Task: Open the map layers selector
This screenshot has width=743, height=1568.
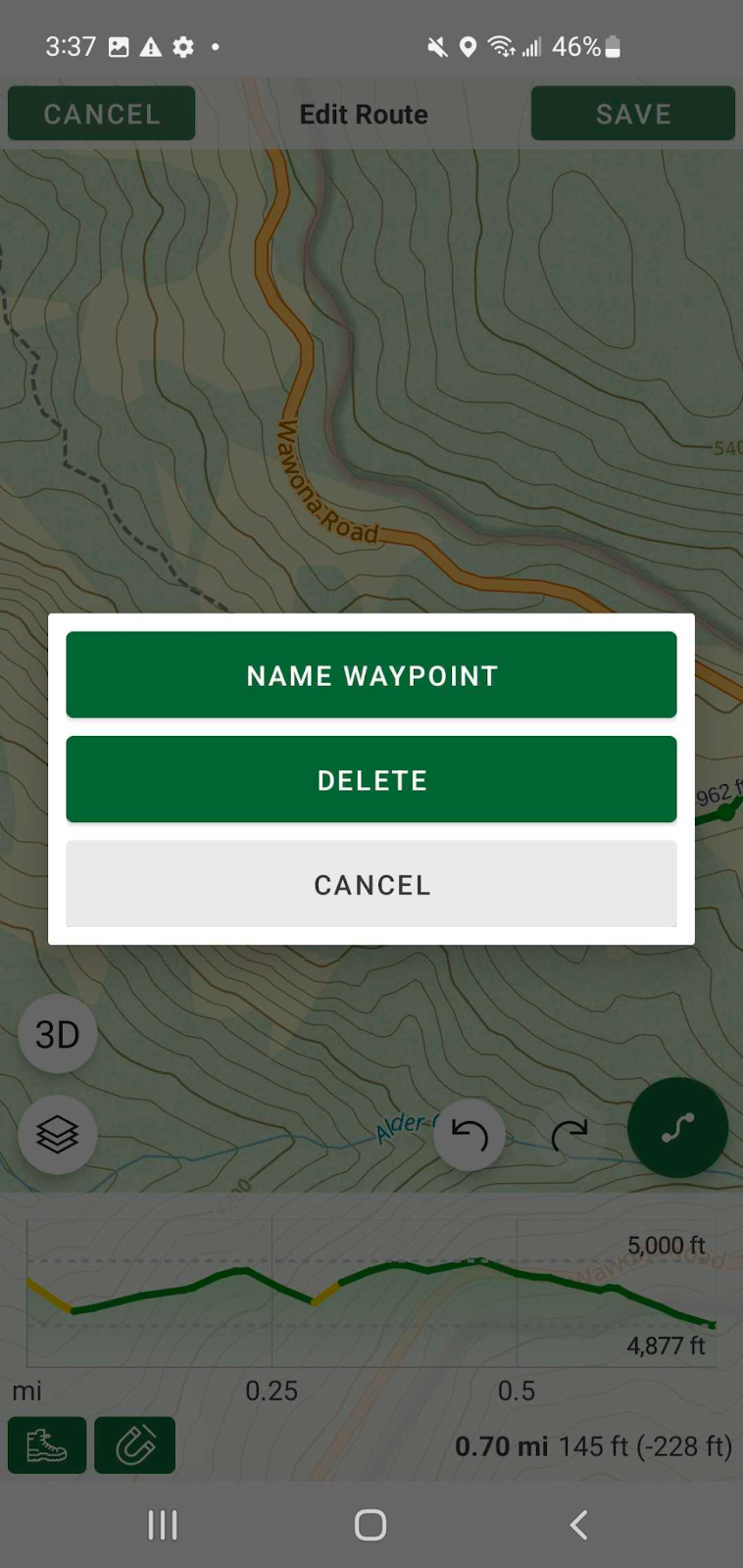Action: coord(57,1135)
